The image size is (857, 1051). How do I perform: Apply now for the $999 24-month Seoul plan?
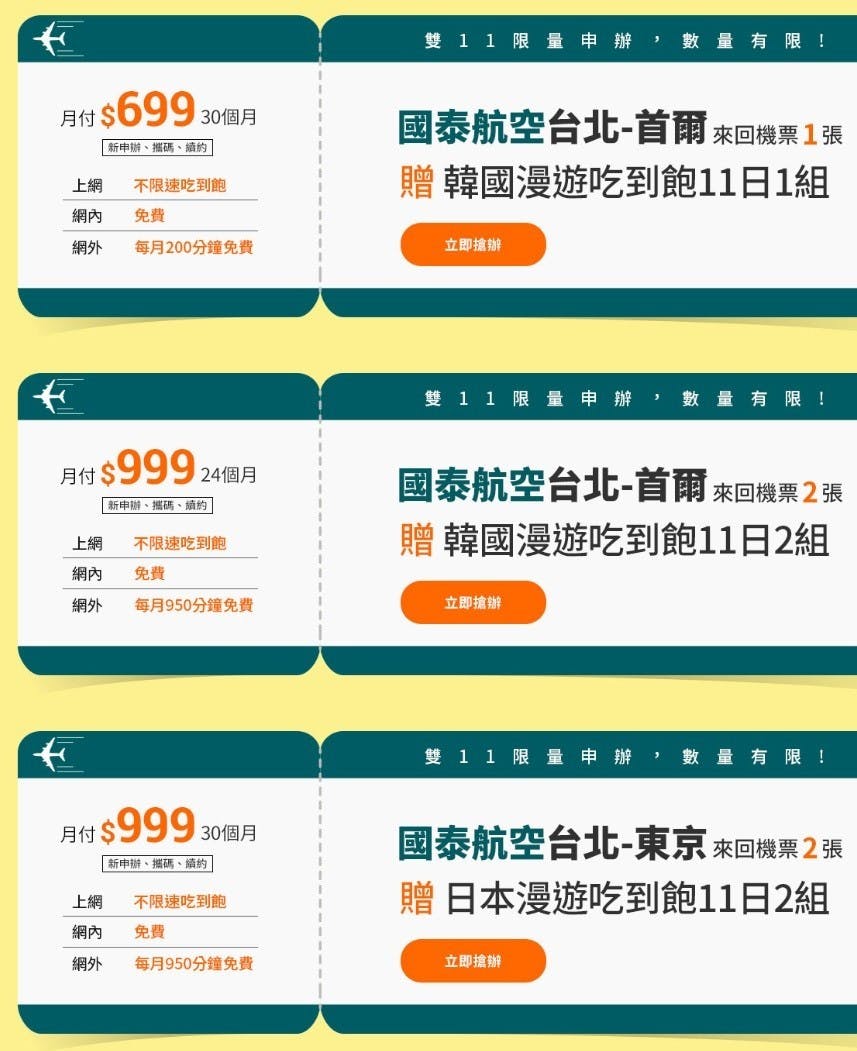[x=473, y=603]
